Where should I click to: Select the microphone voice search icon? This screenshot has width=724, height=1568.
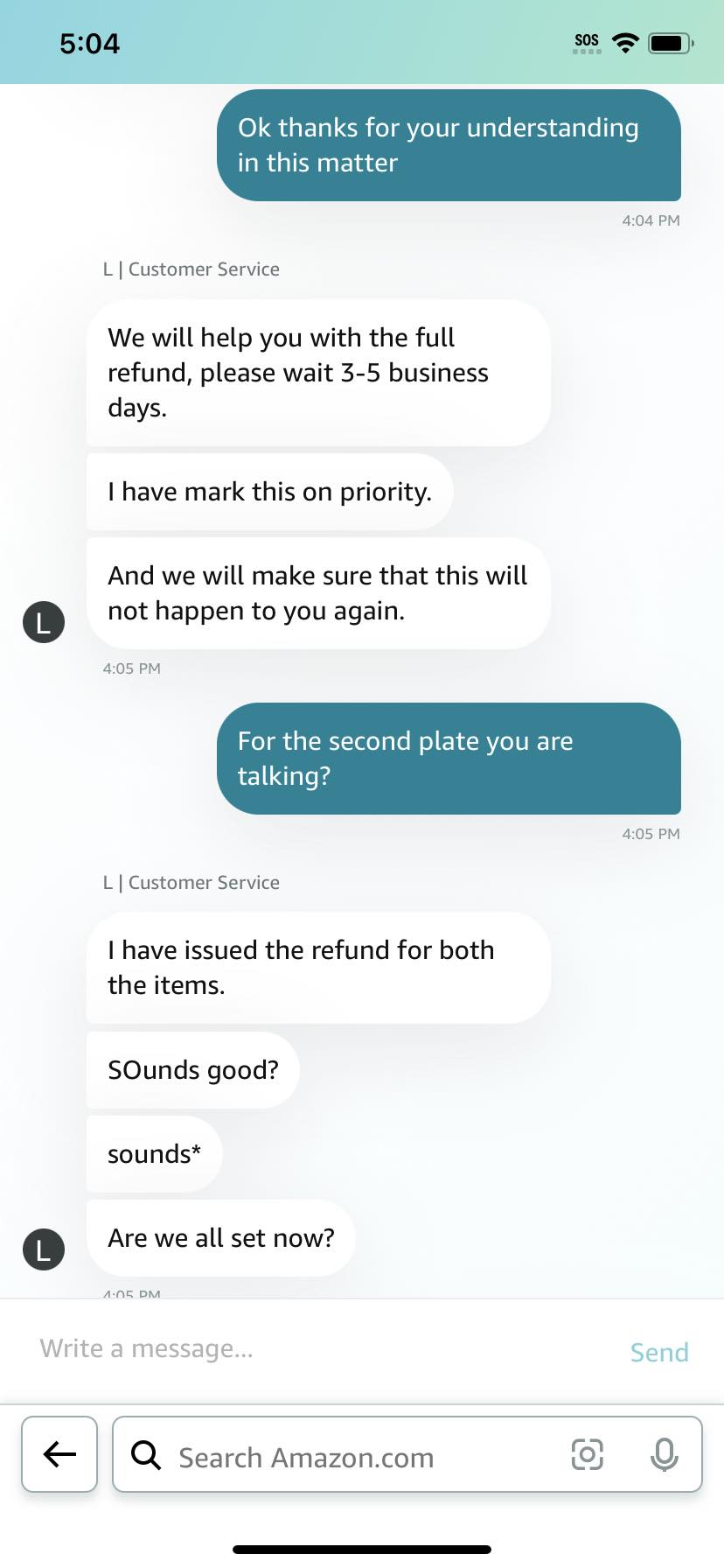click(x=665, y=1455)
